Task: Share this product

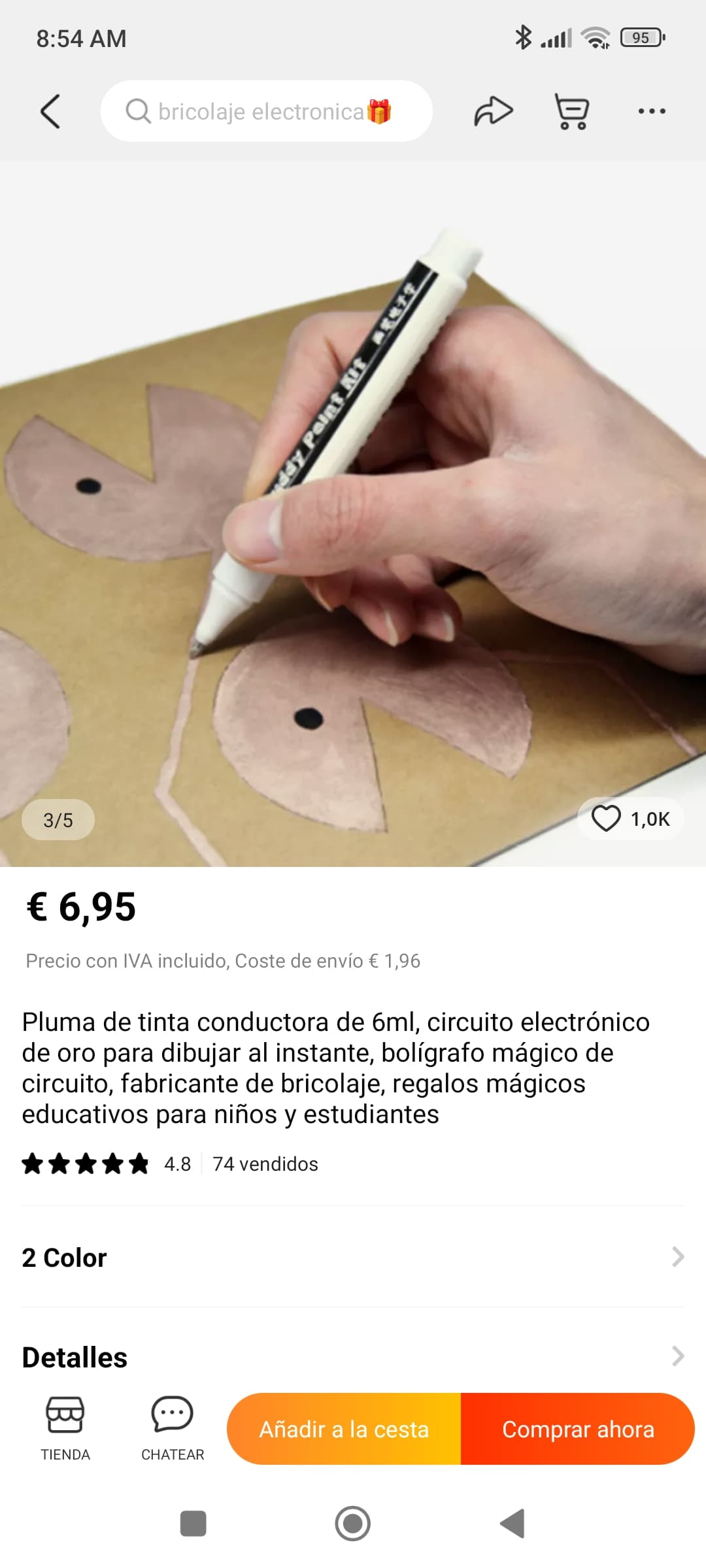Action: coord(494,111)
